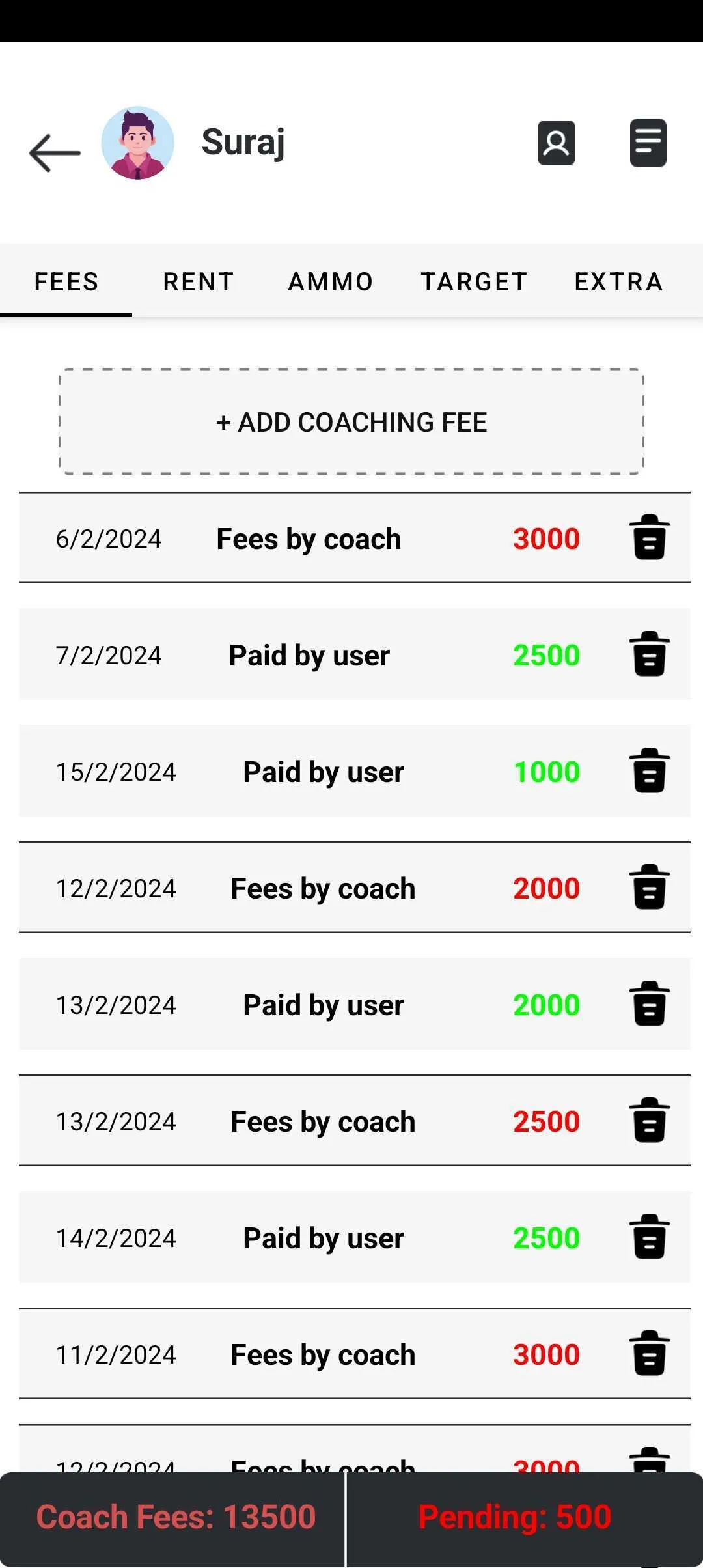Delete the 12/2/2024 fees of 2000
Viewport: 703px width, 1568px height.
pyautogui.click(x=650, y=888)
